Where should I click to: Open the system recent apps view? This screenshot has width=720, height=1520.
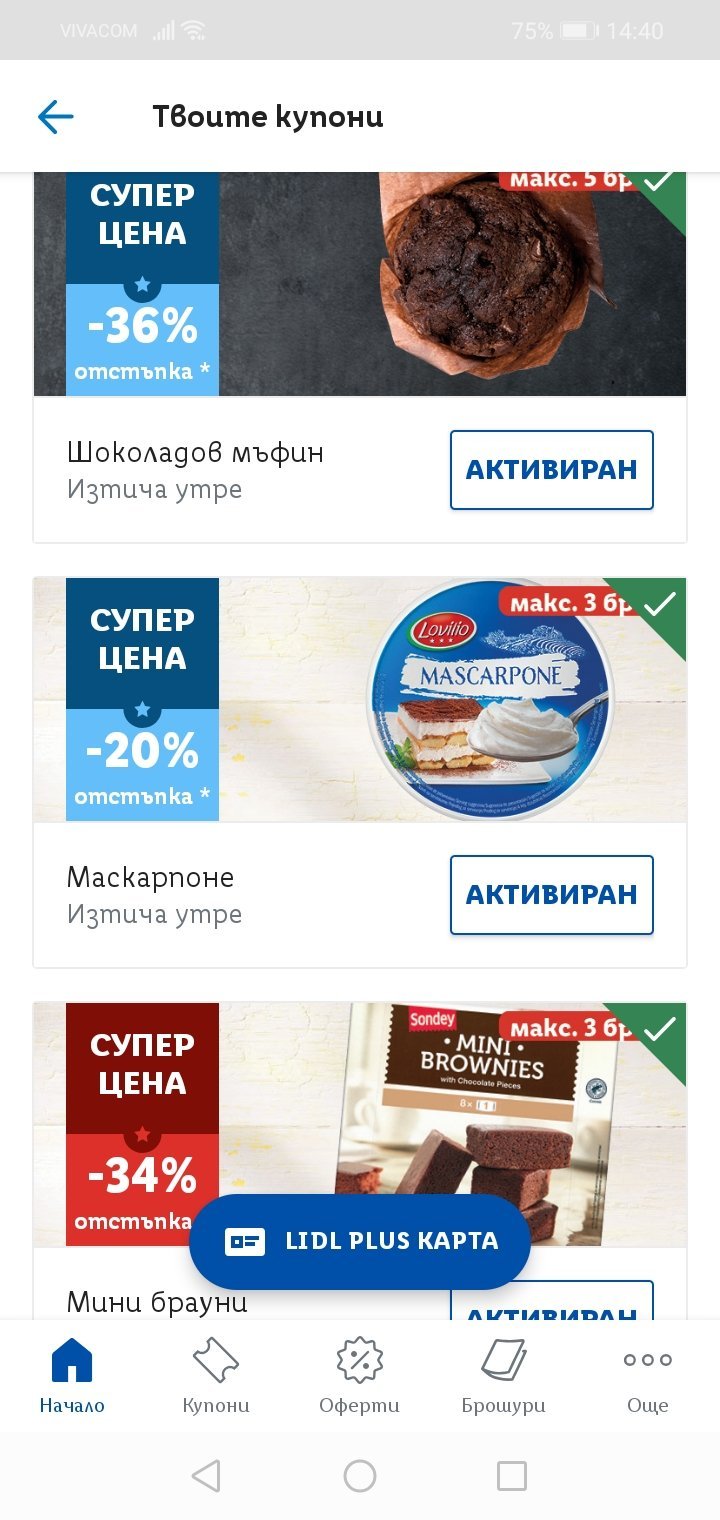[x=512, y=1475]
